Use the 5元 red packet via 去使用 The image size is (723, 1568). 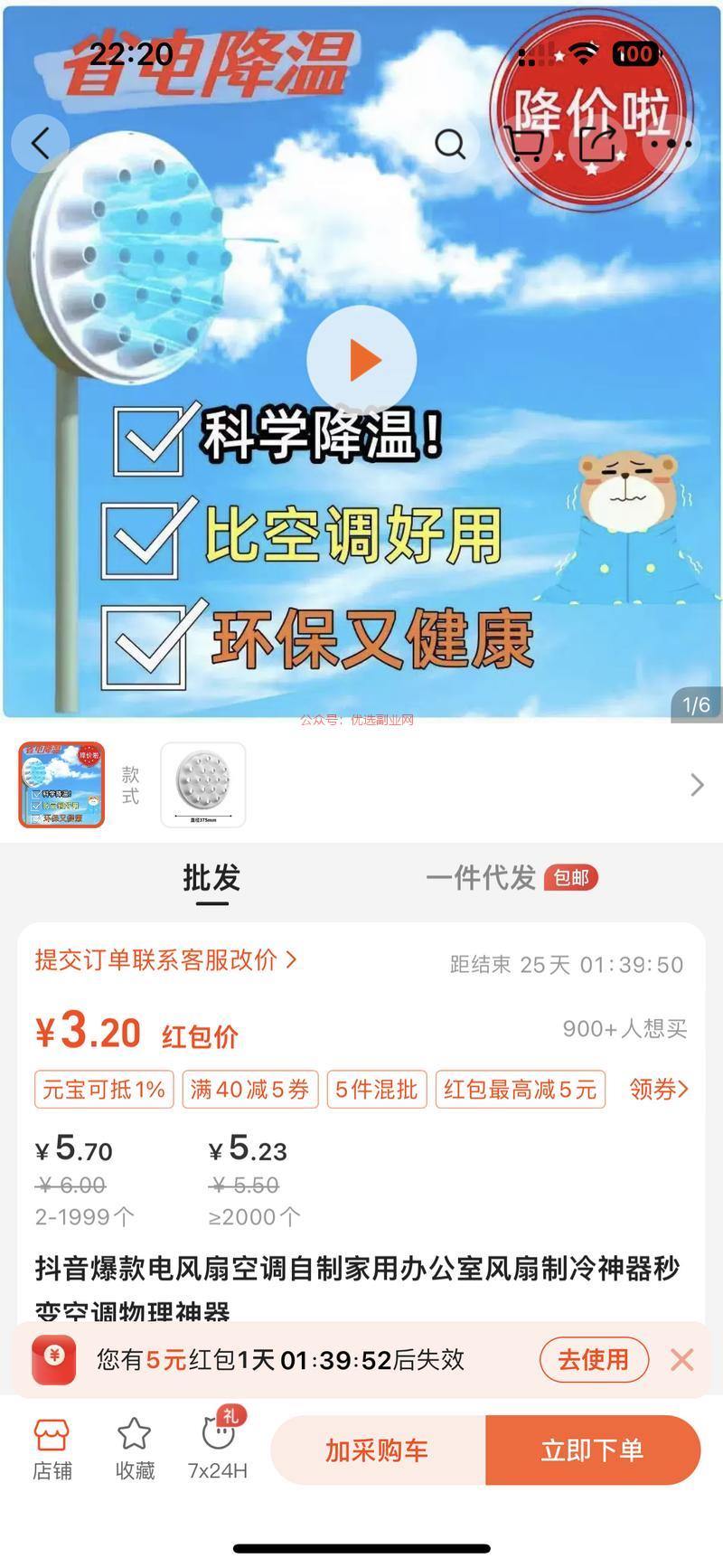[594, 1359]
